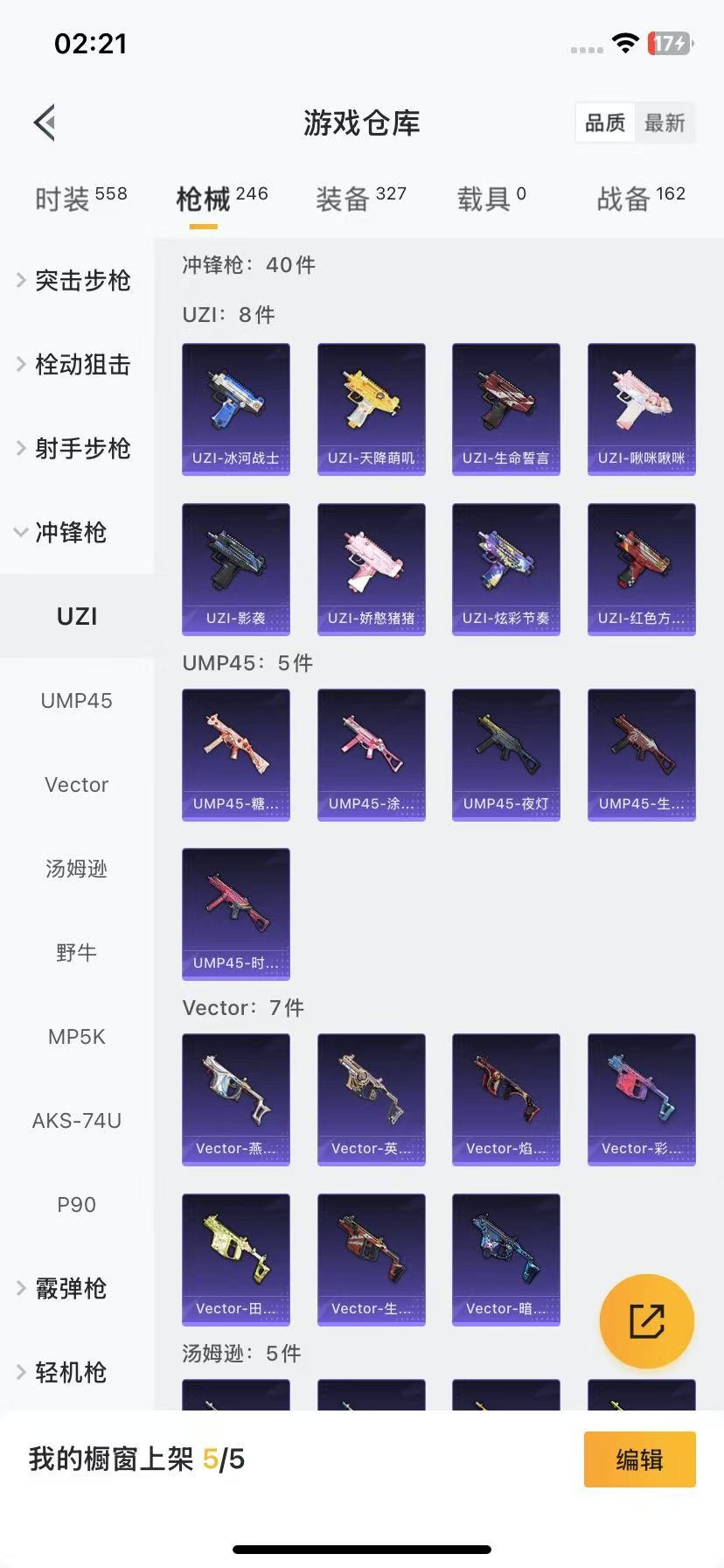The image size is (724, 1568).
Task: Tap the 编辑 button
Action: tap(640, 1459)
